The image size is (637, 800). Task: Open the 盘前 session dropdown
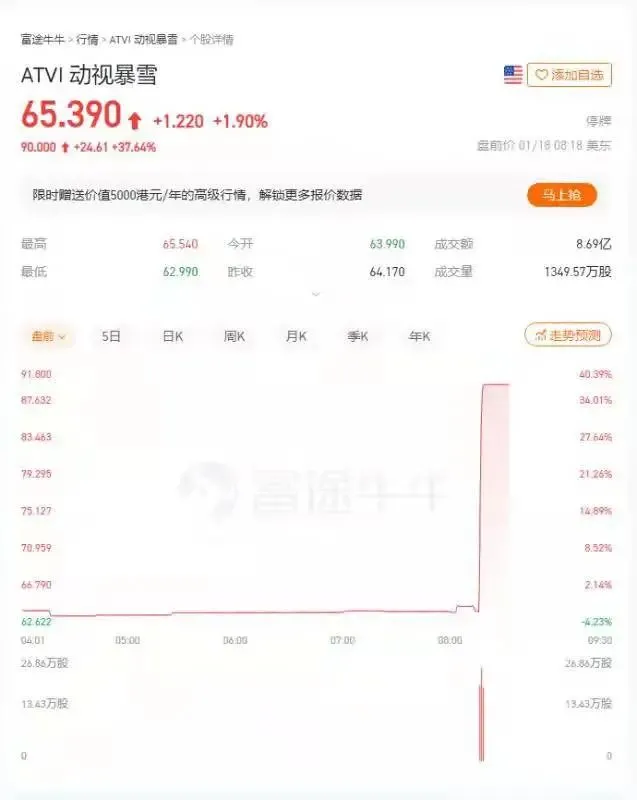coord(48,337)
